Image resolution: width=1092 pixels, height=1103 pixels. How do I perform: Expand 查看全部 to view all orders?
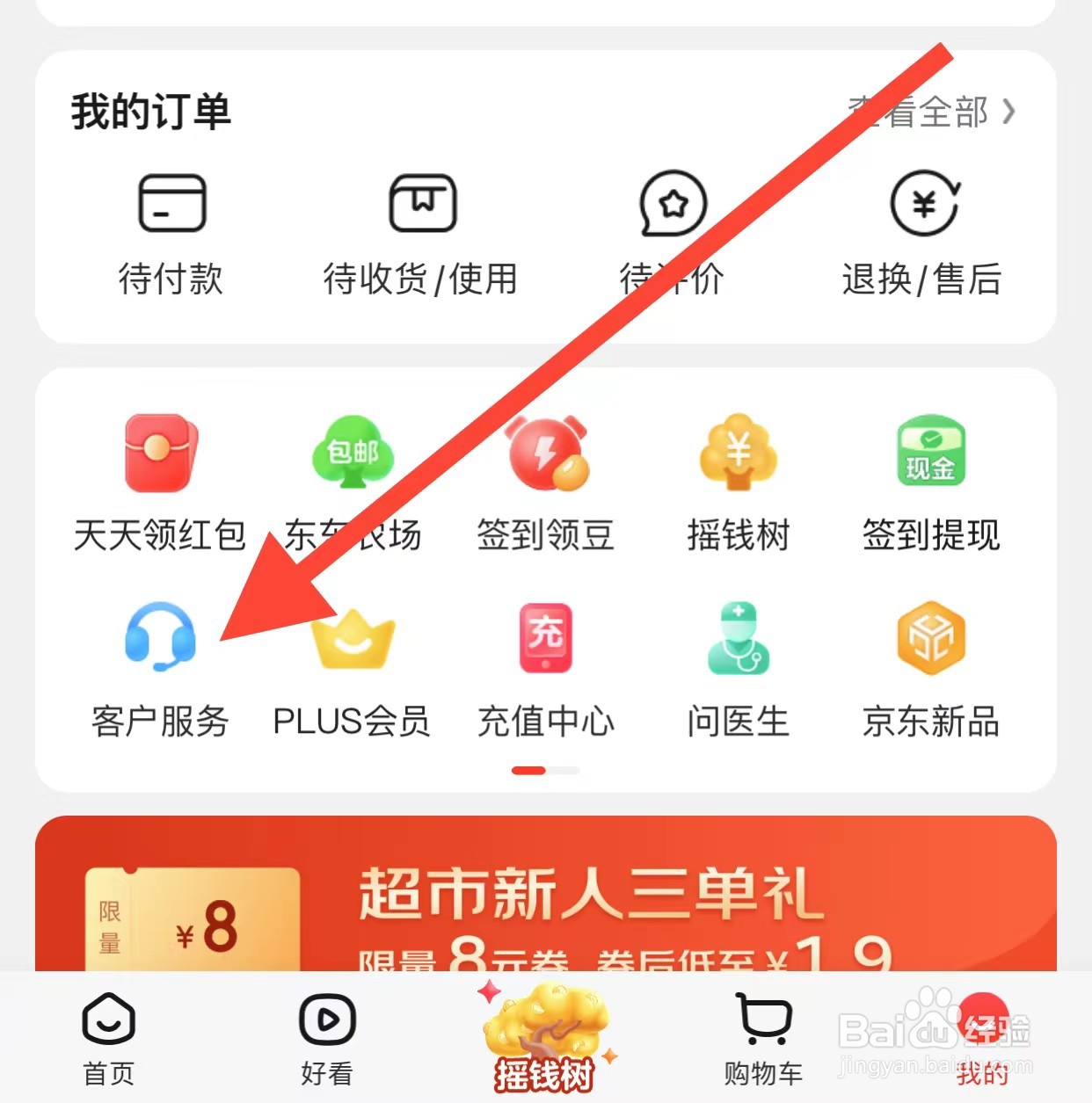923,112
